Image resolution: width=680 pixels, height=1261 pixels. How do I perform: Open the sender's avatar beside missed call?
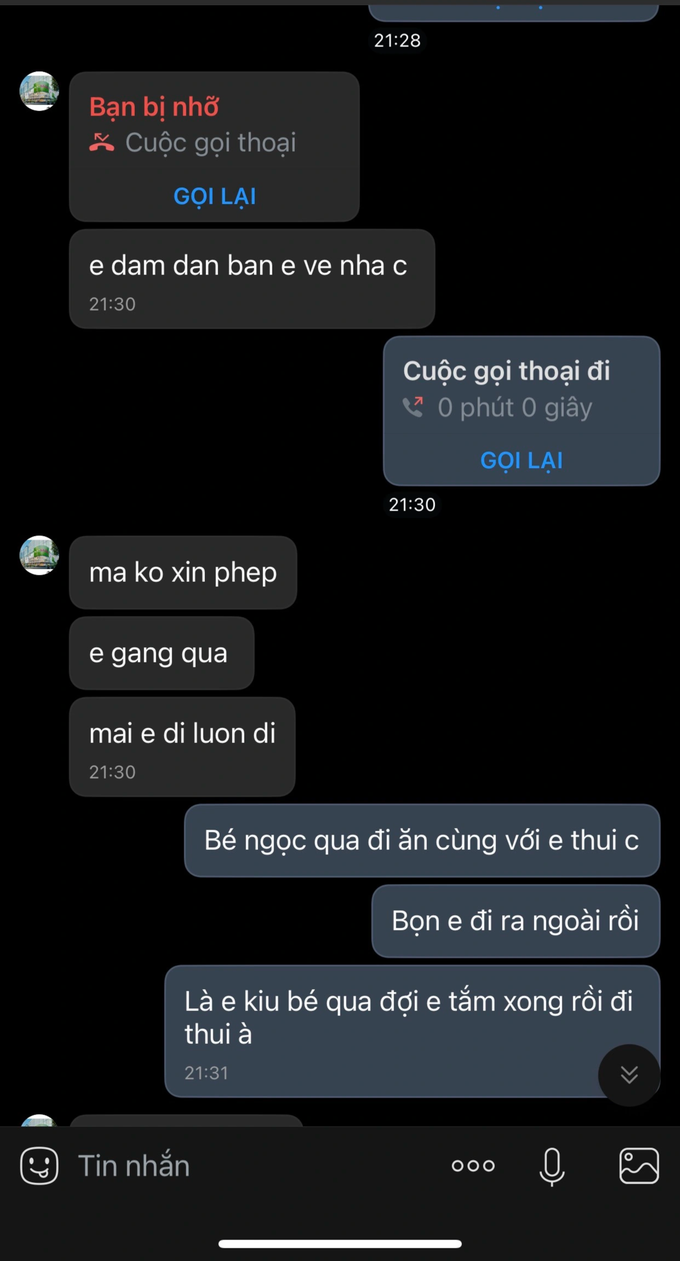pyautogui.click(x=40, y=91)
